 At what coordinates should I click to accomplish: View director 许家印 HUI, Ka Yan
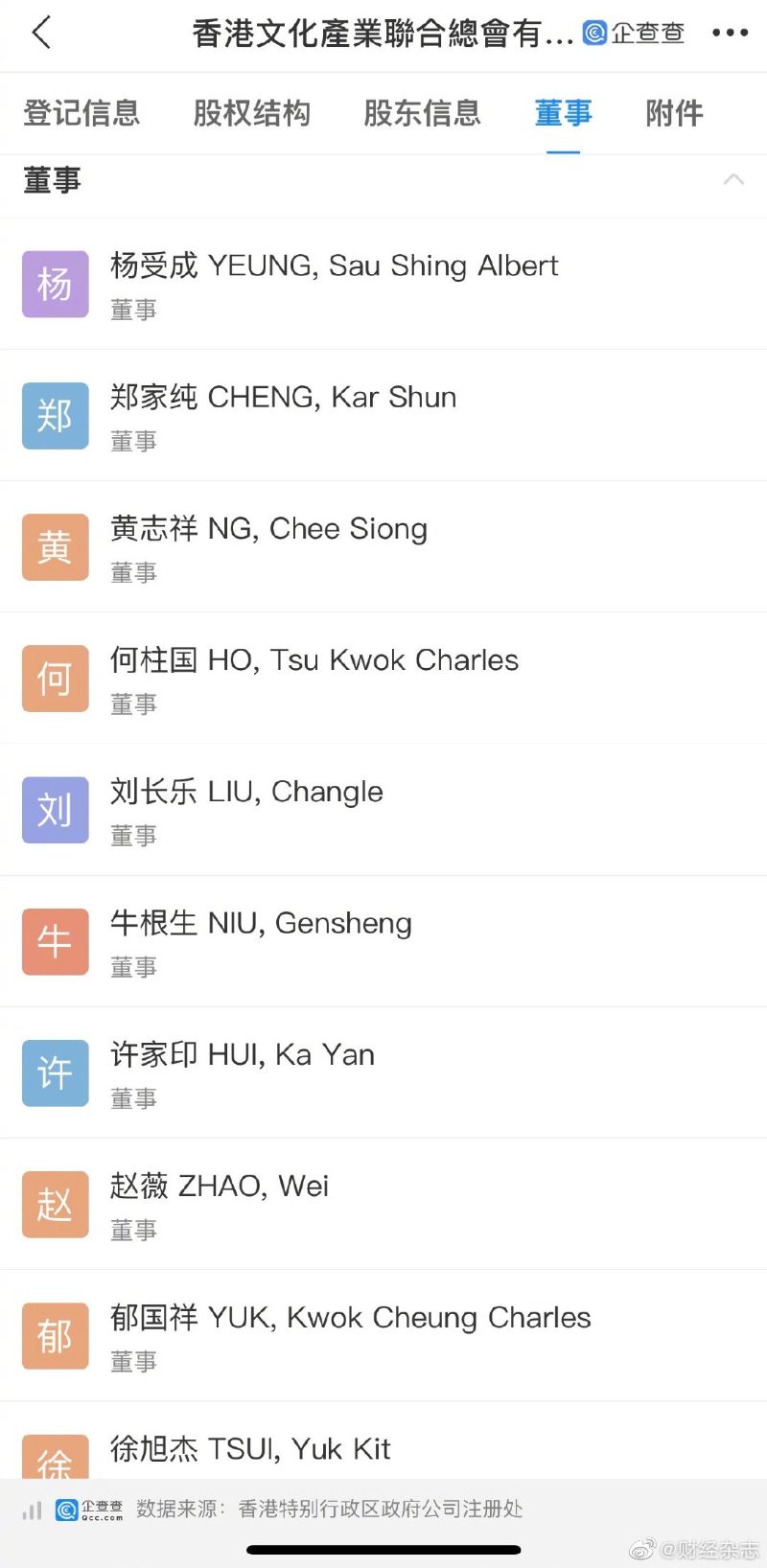(x=383, y=1072)
